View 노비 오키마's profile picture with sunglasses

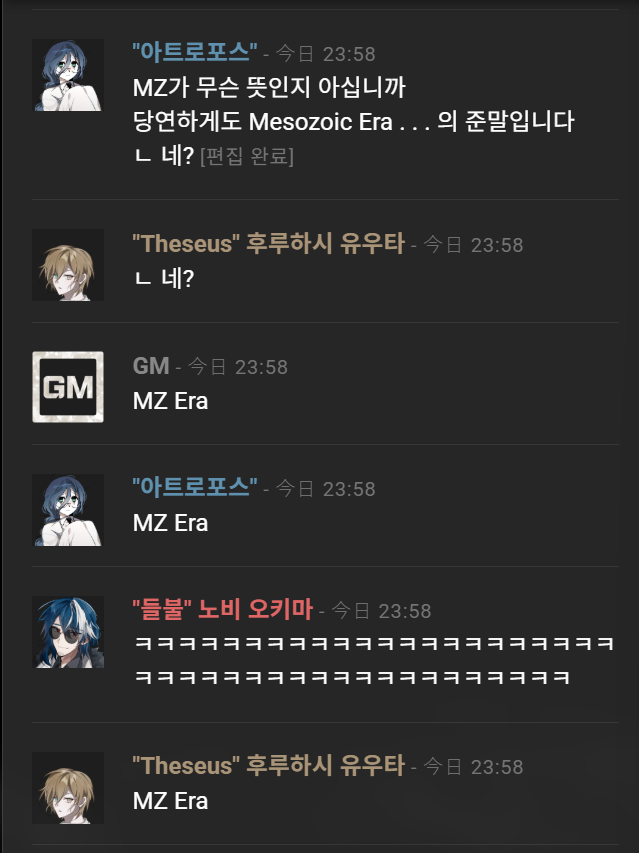tap(68, 631)
